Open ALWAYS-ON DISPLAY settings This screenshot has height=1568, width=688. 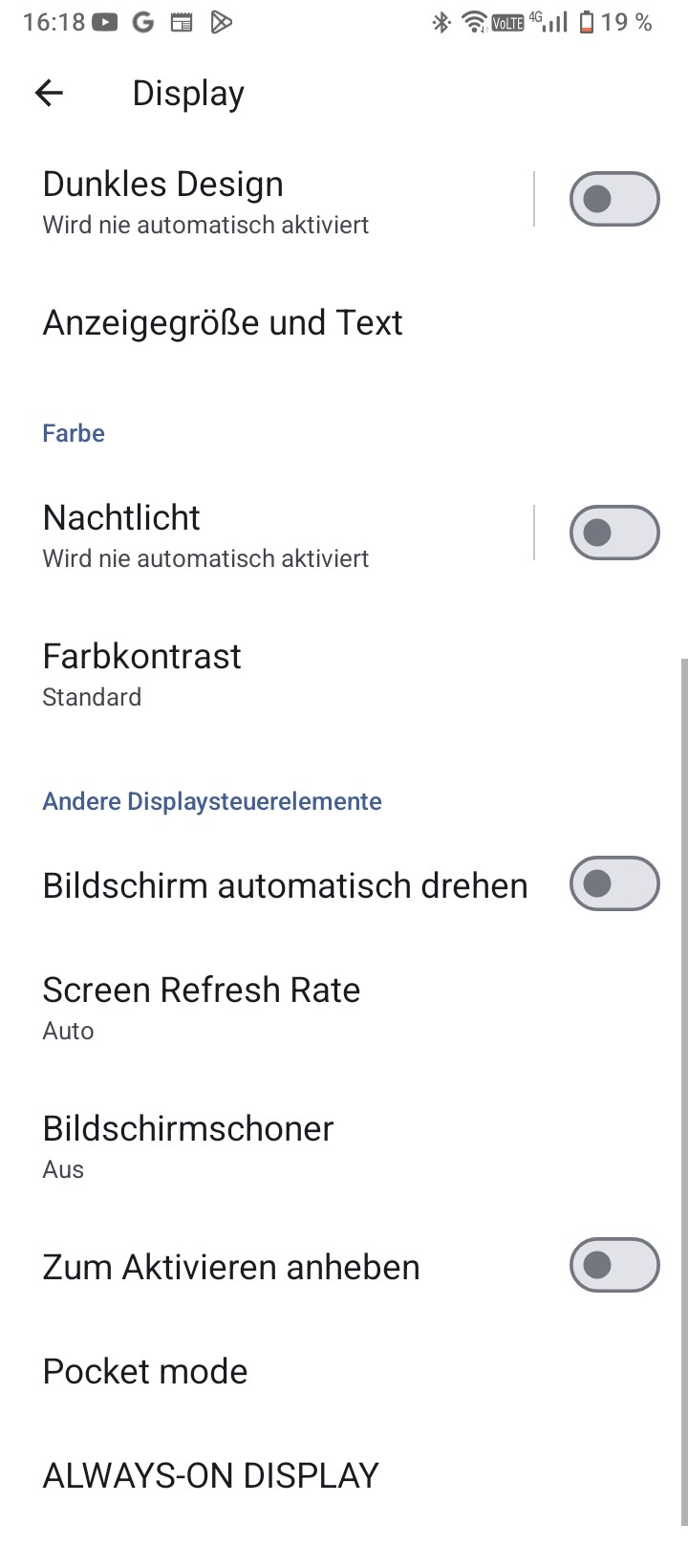[x=211, y=1475]
